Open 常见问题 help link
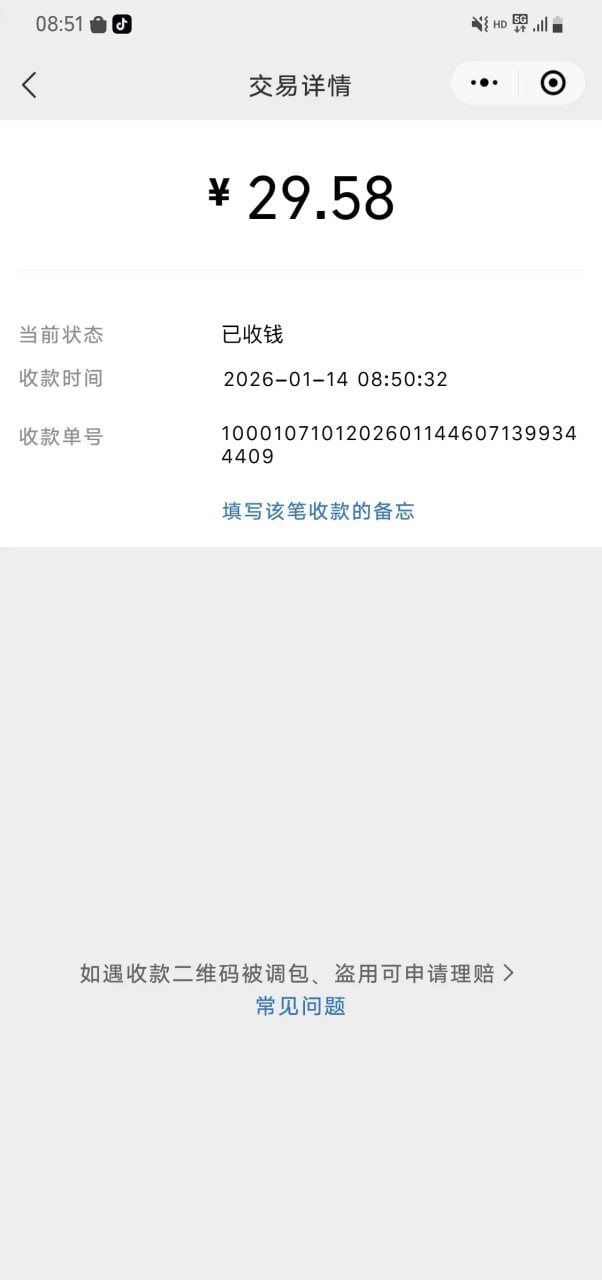 (301, 1006)
